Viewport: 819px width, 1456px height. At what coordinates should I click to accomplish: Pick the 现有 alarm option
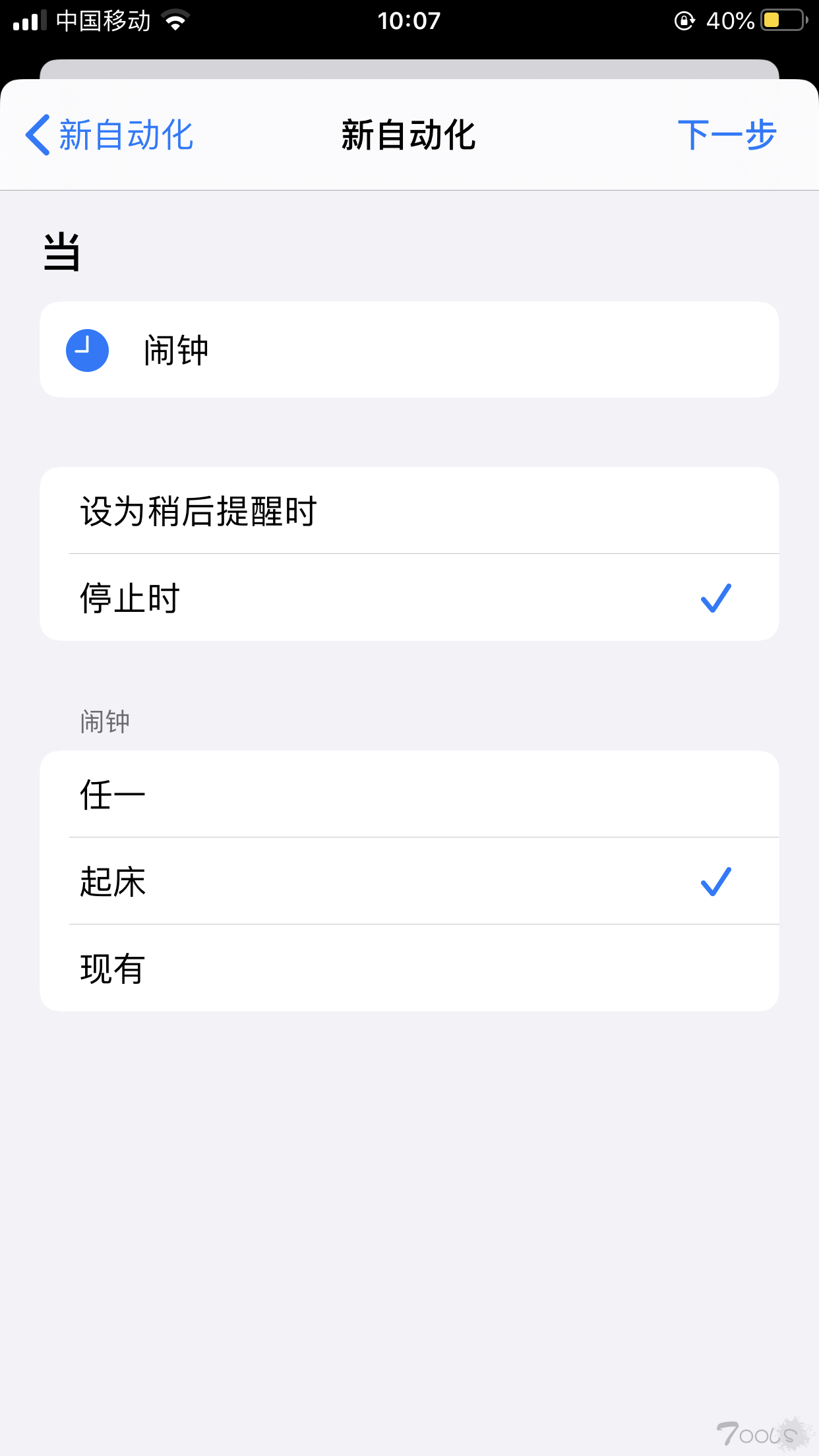pos(409,968)
